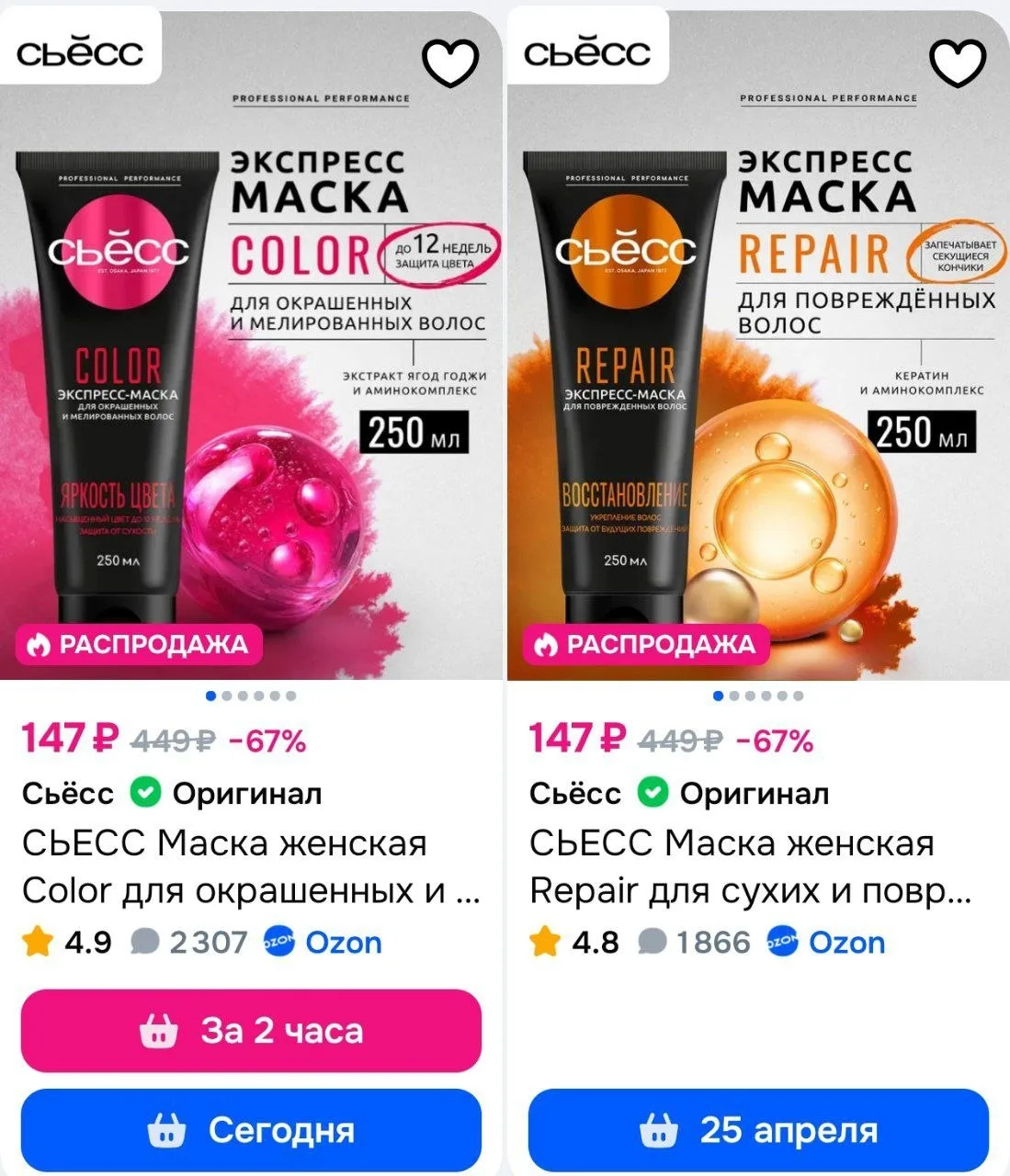Add Color mask to cart for Сегодня
This screenshot has height=1176, width=1010.
pos(251,1130)
